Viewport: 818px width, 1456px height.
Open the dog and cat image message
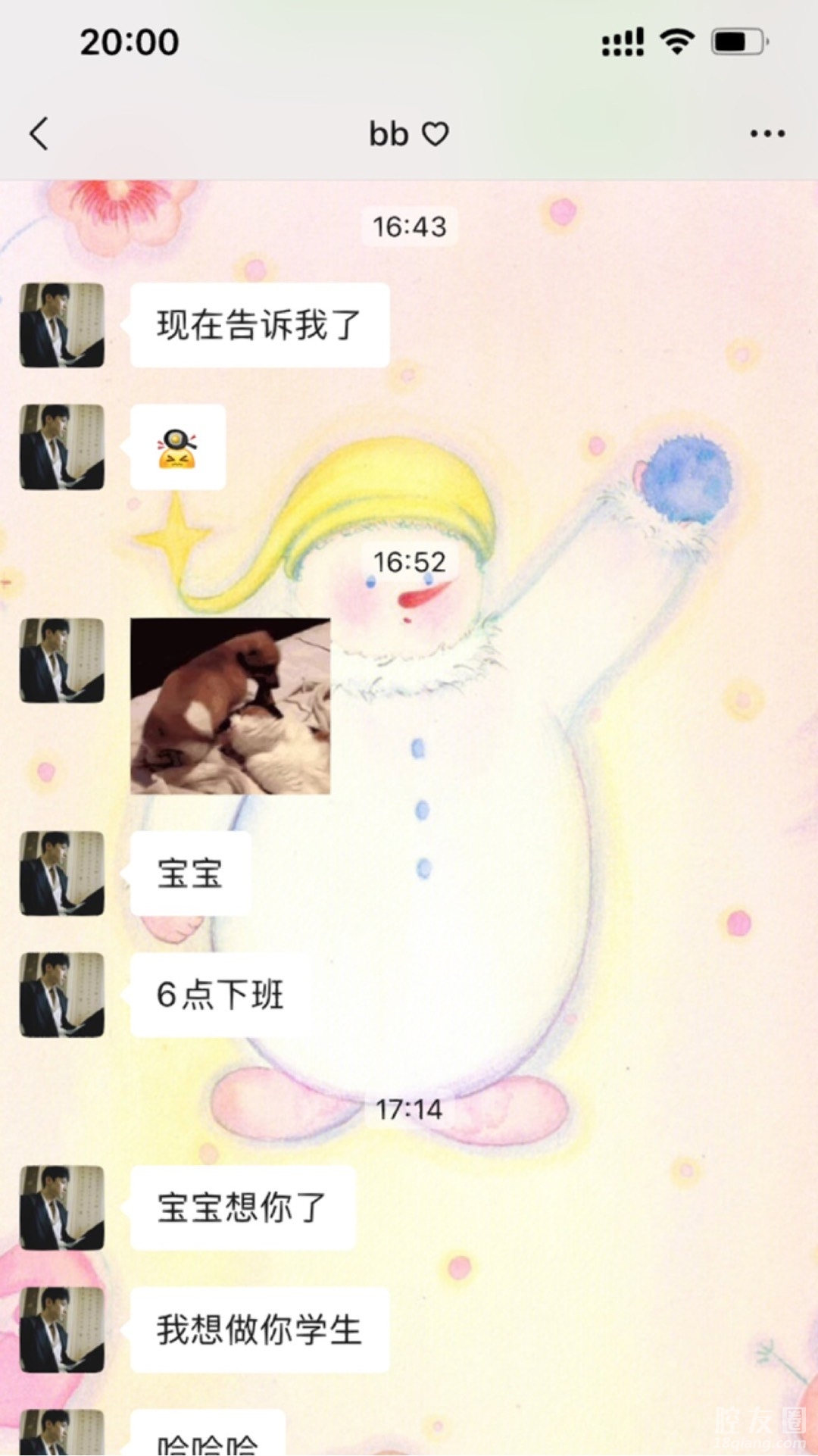tap(230, 706)
